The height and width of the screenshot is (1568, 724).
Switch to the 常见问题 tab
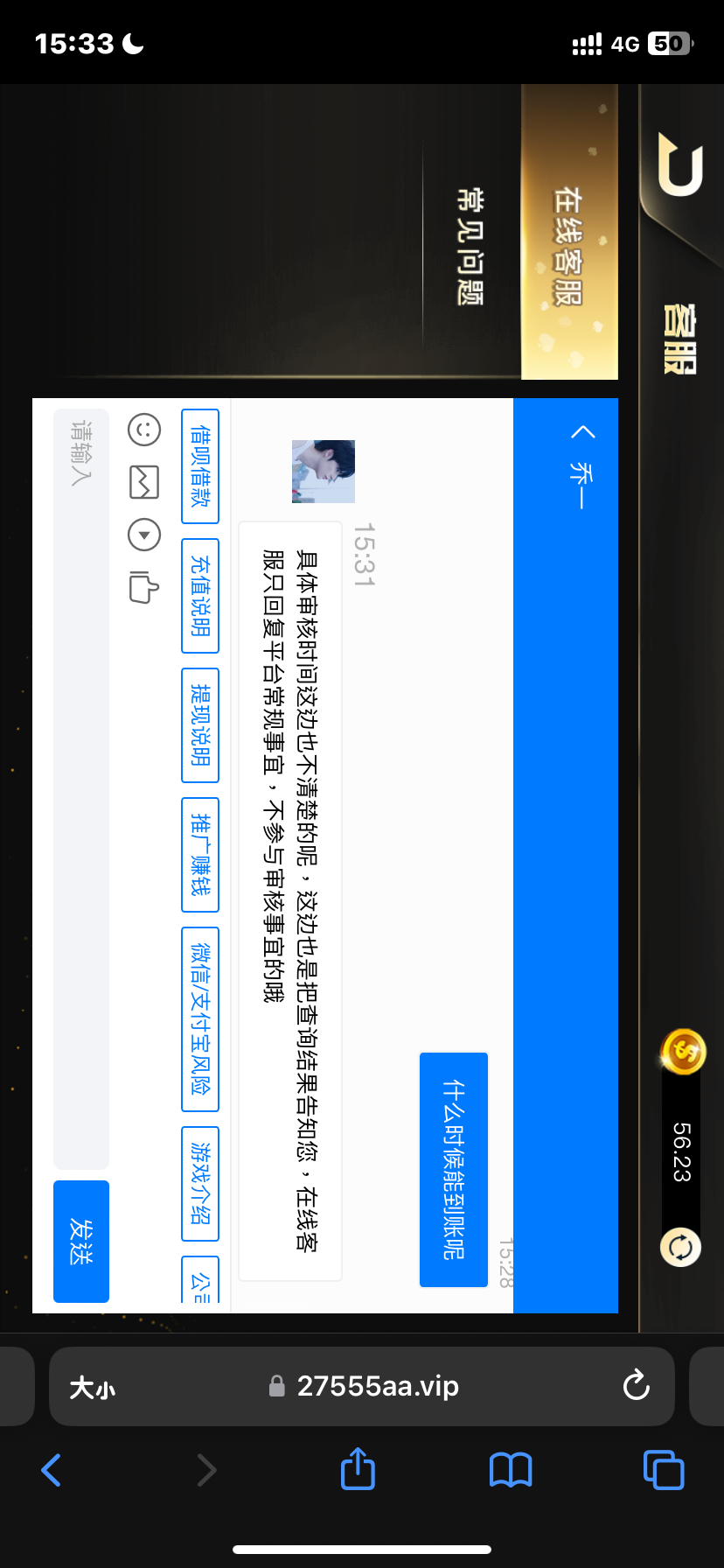(470, 245)
